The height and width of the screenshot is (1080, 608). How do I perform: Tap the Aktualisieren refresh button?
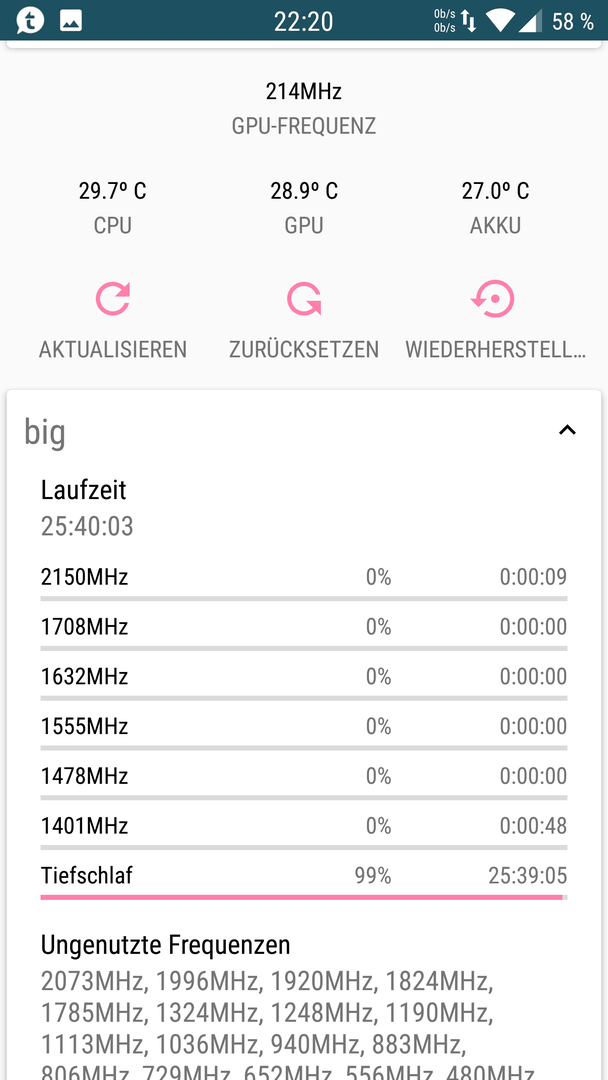[x=113, y=320]
